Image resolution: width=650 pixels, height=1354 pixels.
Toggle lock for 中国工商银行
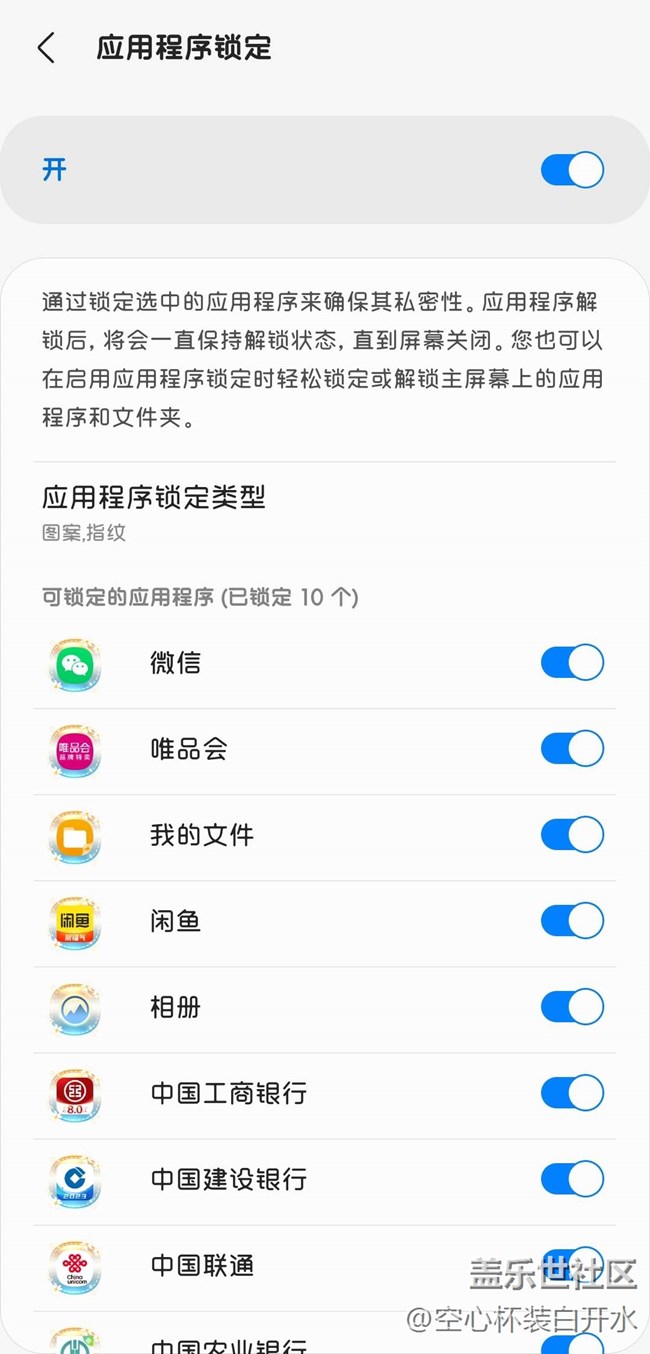pyautogui.click(x=572, y=1092)
